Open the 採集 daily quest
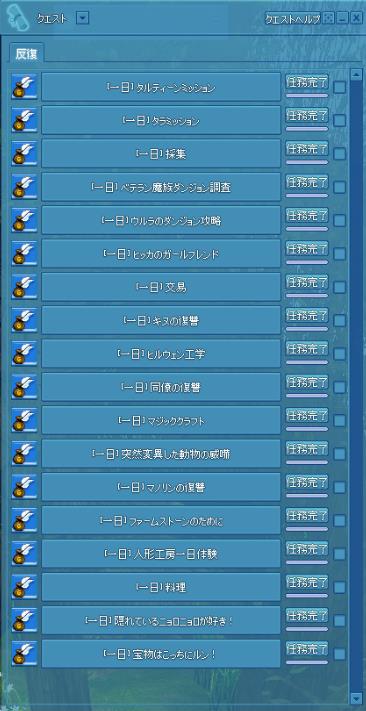Screen dimensions: 366x711 (x=161, y=154)
